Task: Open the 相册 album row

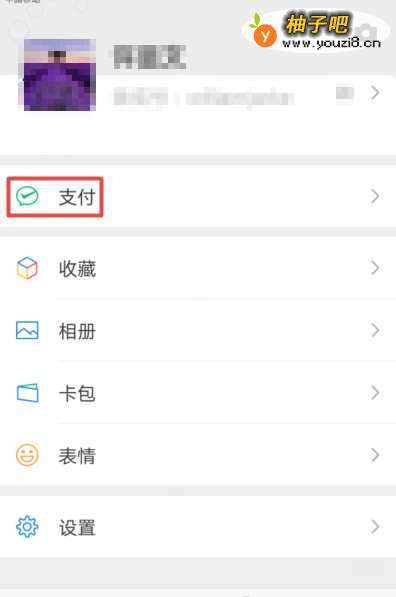Action: point(198,330)
